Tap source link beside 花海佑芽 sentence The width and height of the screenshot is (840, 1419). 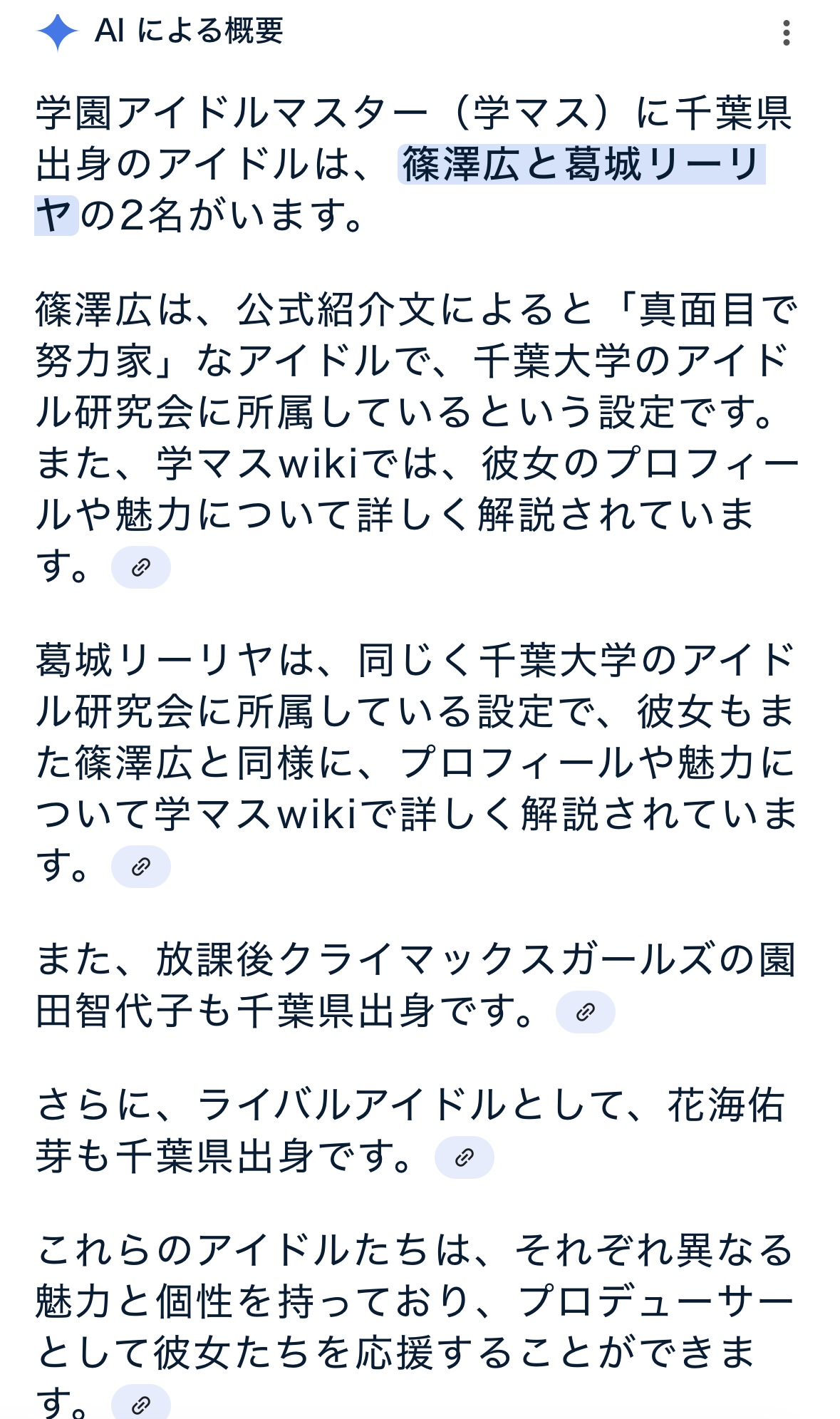pyautogui.click(x=465, y=1157)
